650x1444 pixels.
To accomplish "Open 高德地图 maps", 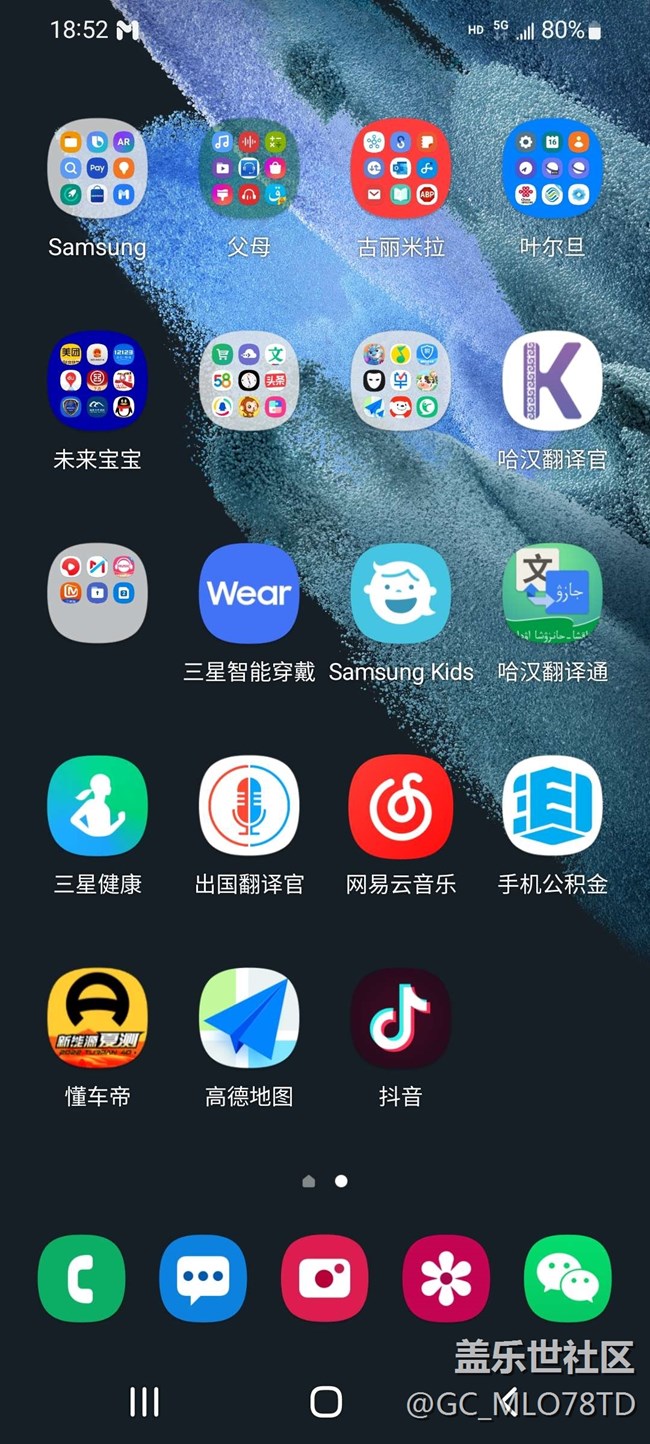I will [249, 1018].
